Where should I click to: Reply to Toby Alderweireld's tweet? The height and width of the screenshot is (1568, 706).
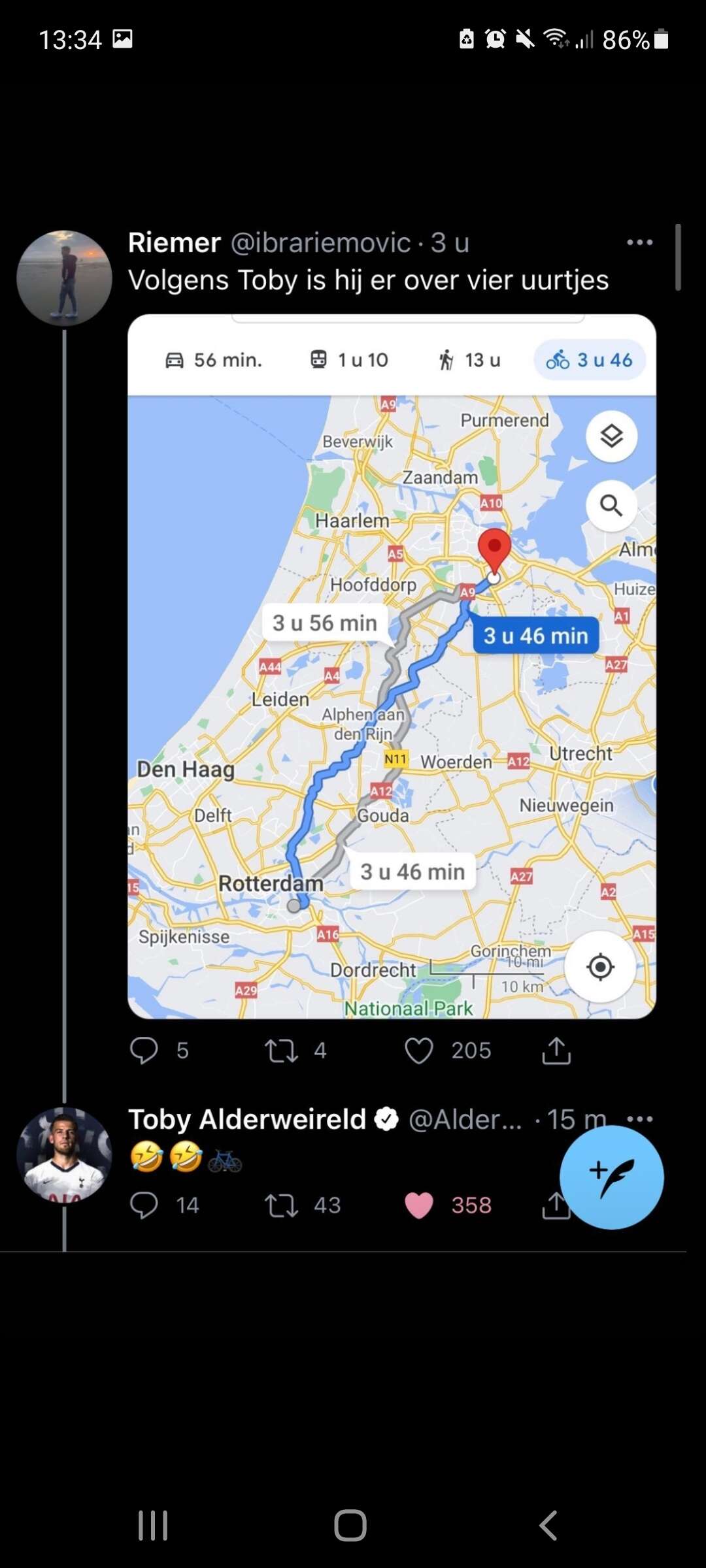[144, 1205]
